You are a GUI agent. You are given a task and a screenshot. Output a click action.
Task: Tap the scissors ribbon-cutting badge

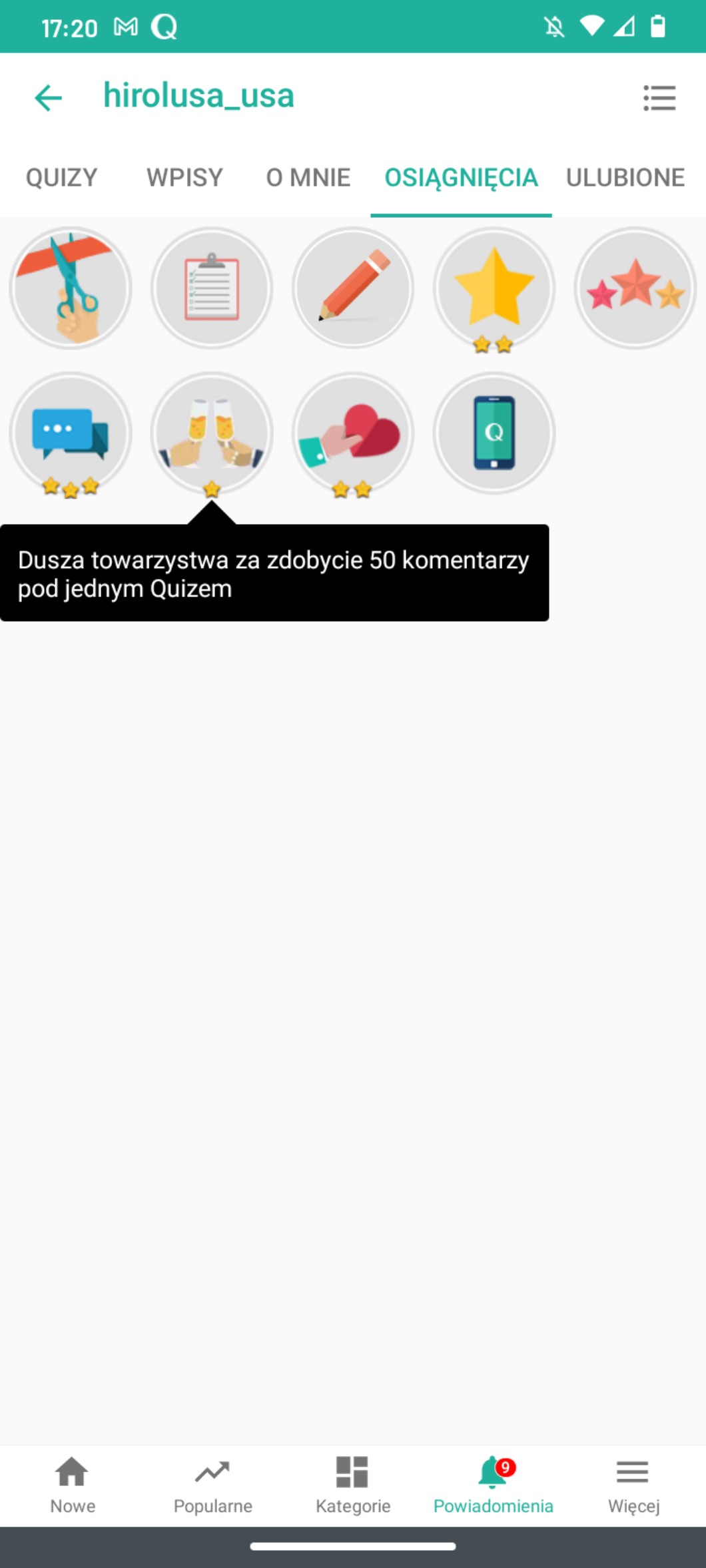click(x=71, y=288)
